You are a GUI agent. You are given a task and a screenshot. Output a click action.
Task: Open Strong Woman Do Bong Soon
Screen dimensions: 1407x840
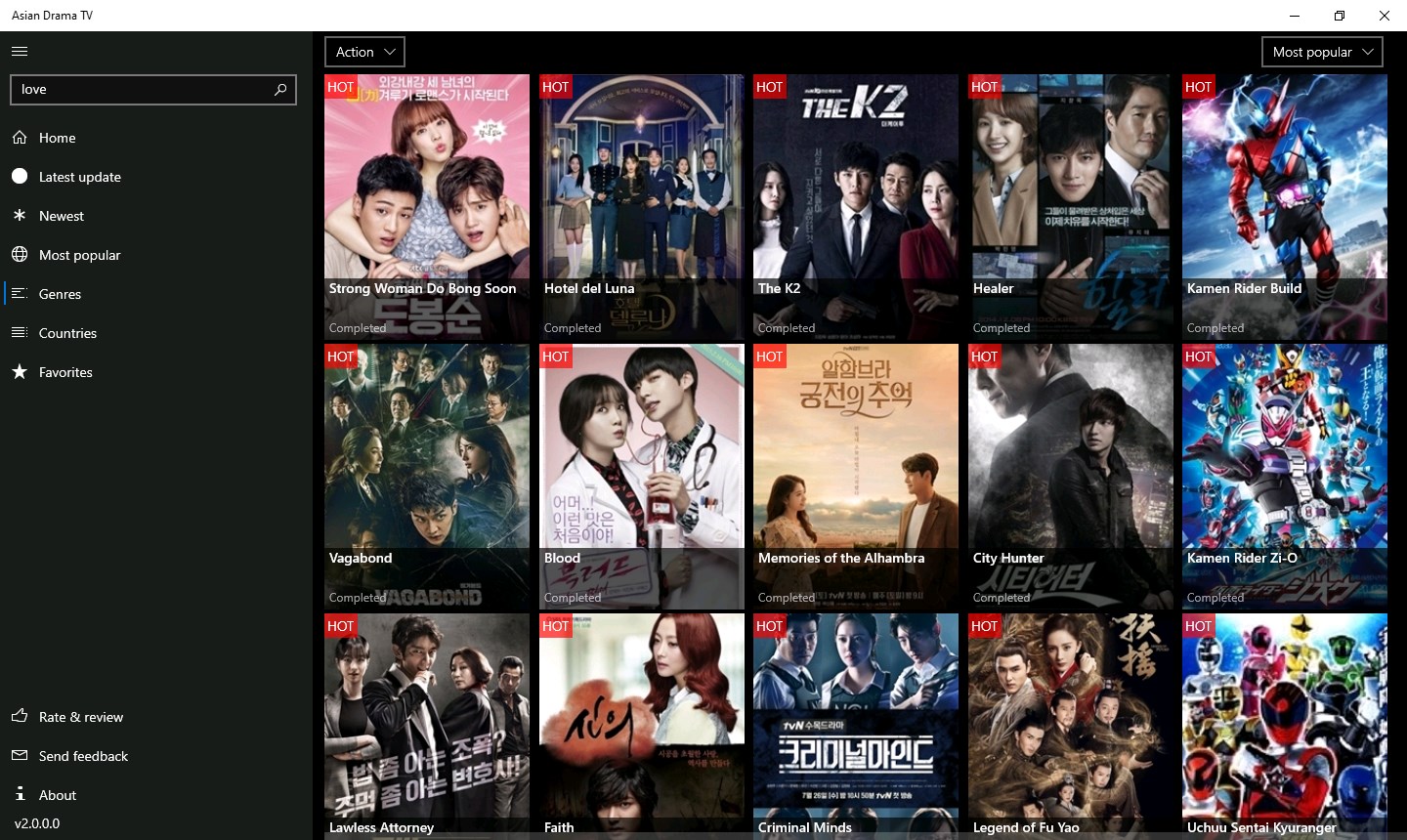(427, 206)
